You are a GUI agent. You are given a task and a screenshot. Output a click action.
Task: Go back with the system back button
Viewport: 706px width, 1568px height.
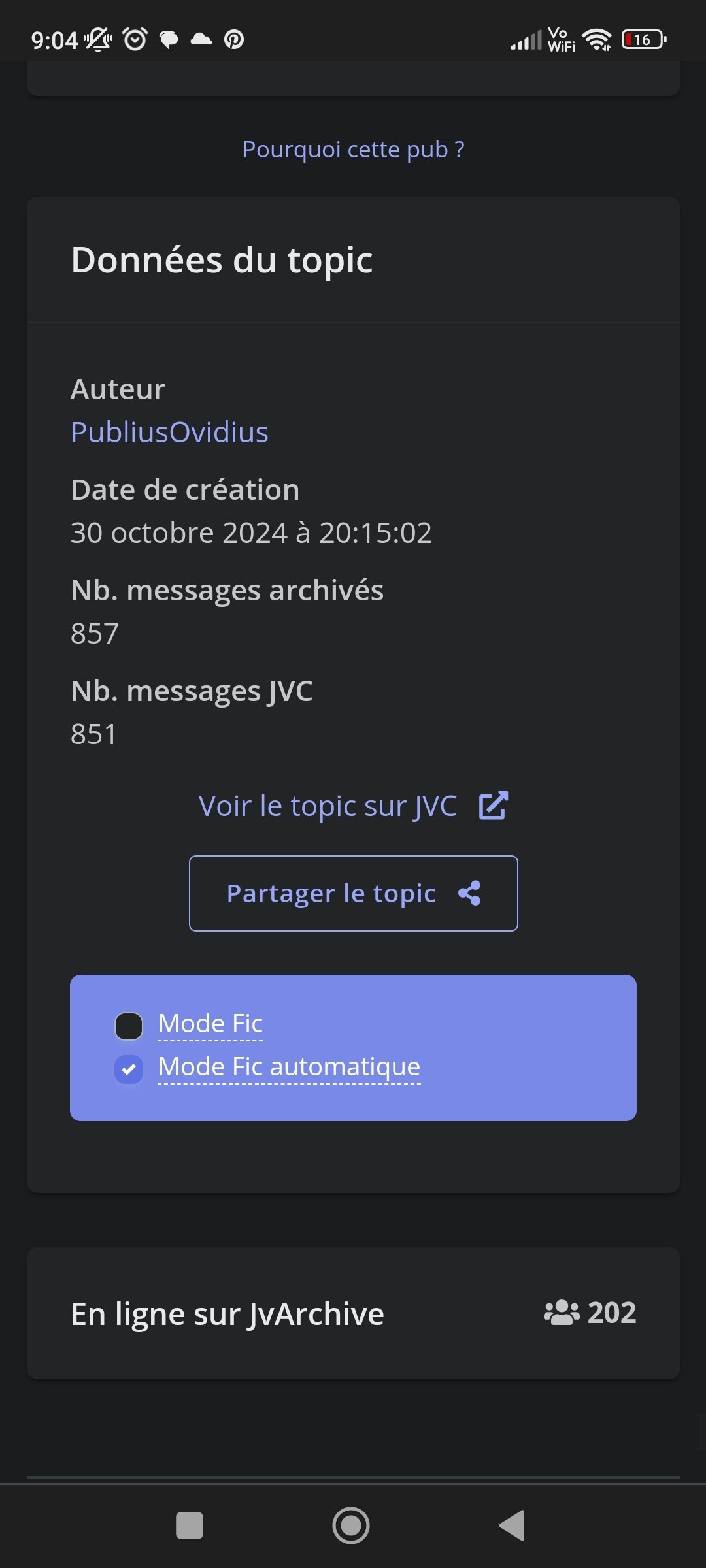point(513,1526)
